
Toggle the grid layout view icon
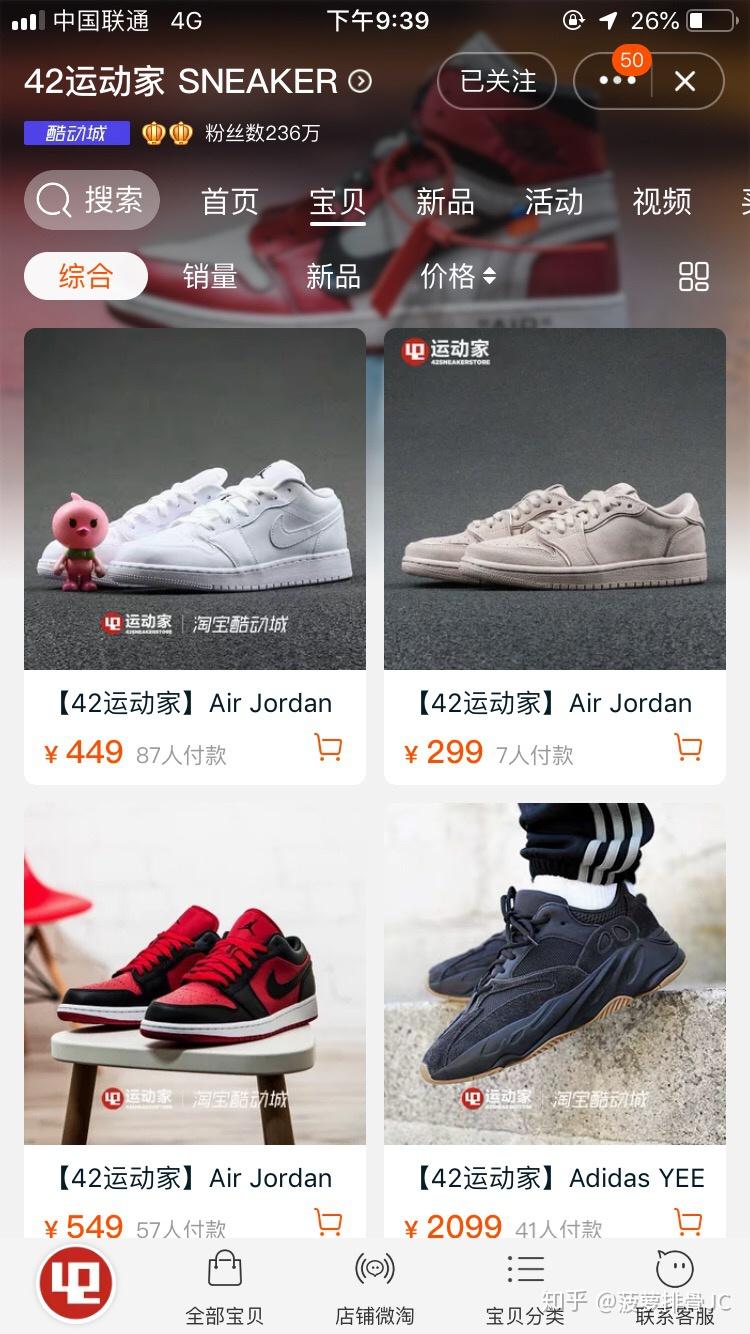[694, 277]
